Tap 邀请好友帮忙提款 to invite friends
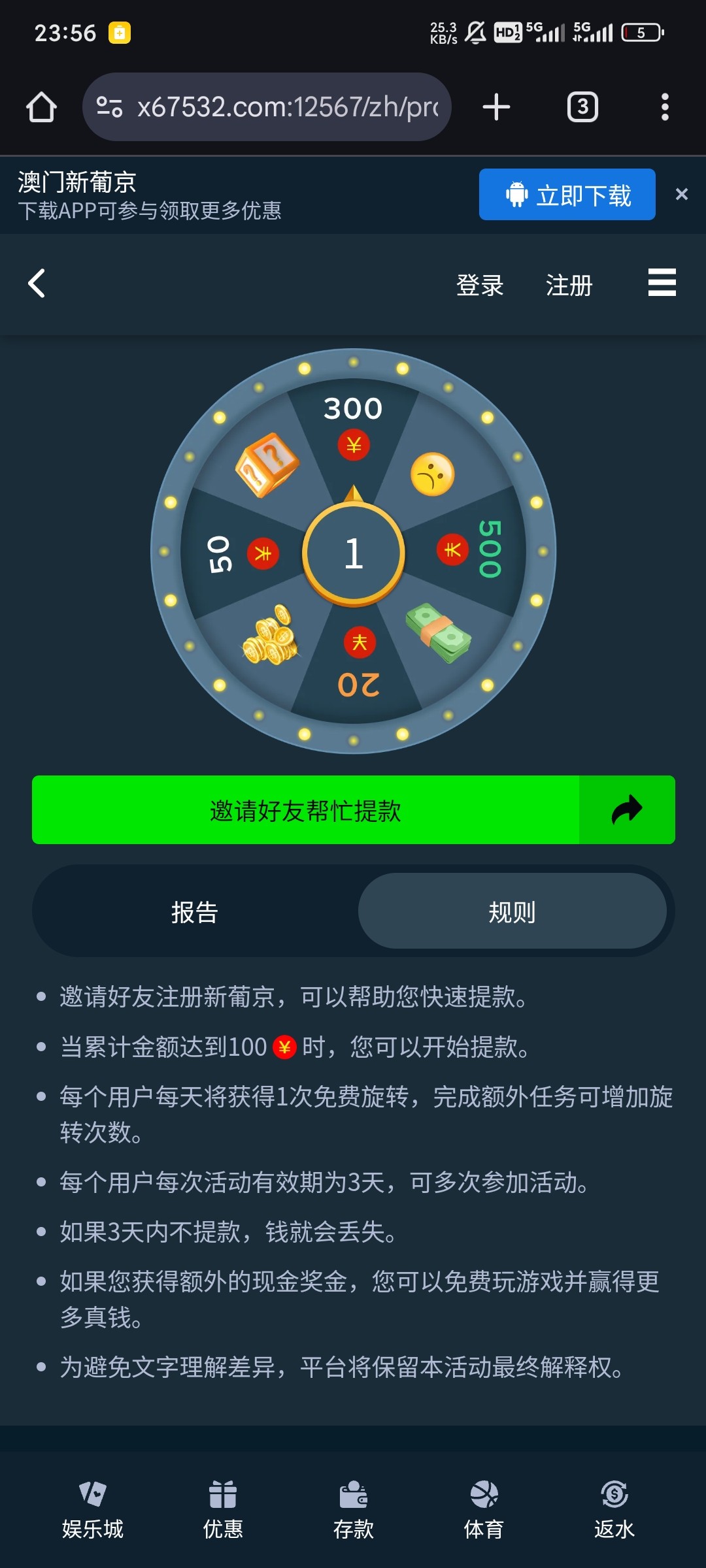This screenshot has width=706, height=1568. point(305,810)
